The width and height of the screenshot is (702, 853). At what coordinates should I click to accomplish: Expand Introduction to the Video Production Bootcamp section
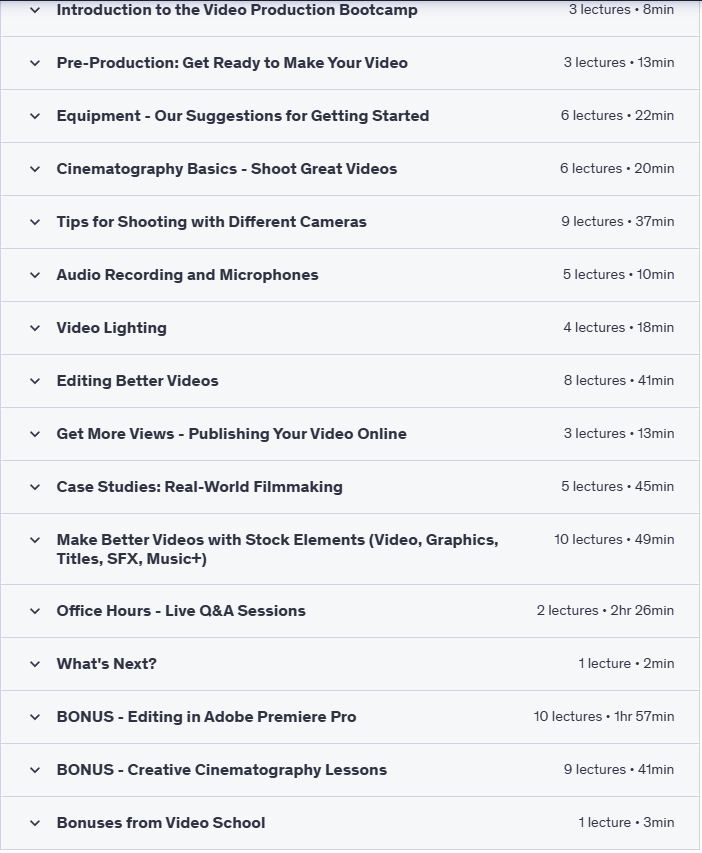click(237, 10)
